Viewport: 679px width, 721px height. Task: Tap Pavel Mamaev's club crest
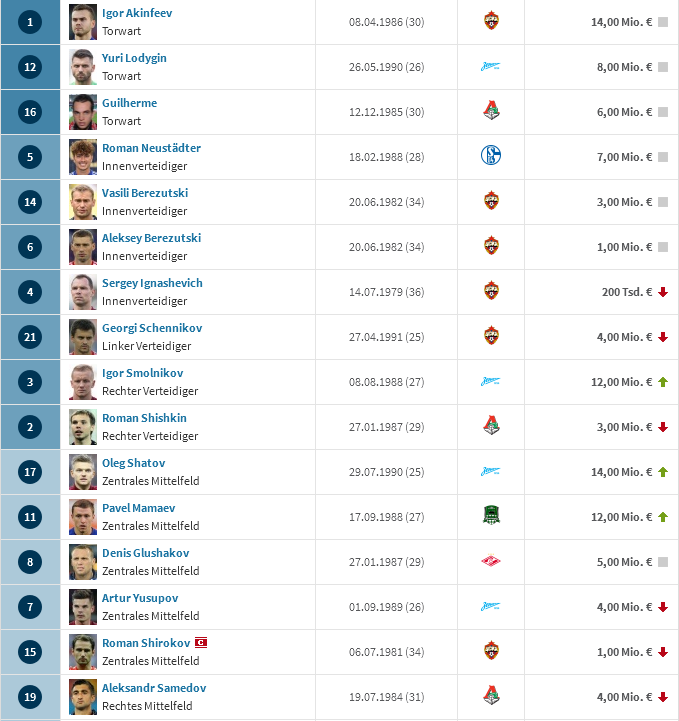pos(491,516)
